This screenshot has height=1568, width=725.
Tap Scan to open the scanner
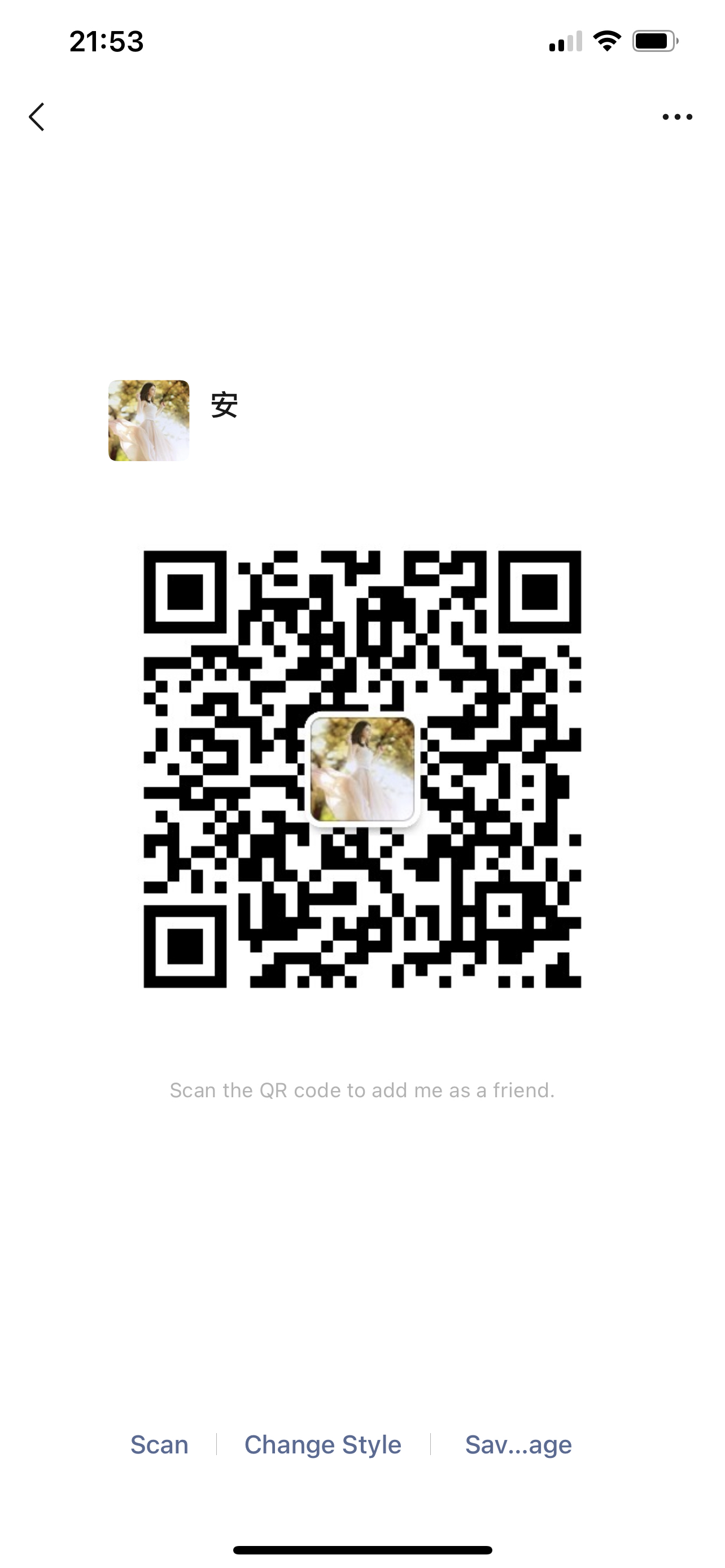(159, 1444)
